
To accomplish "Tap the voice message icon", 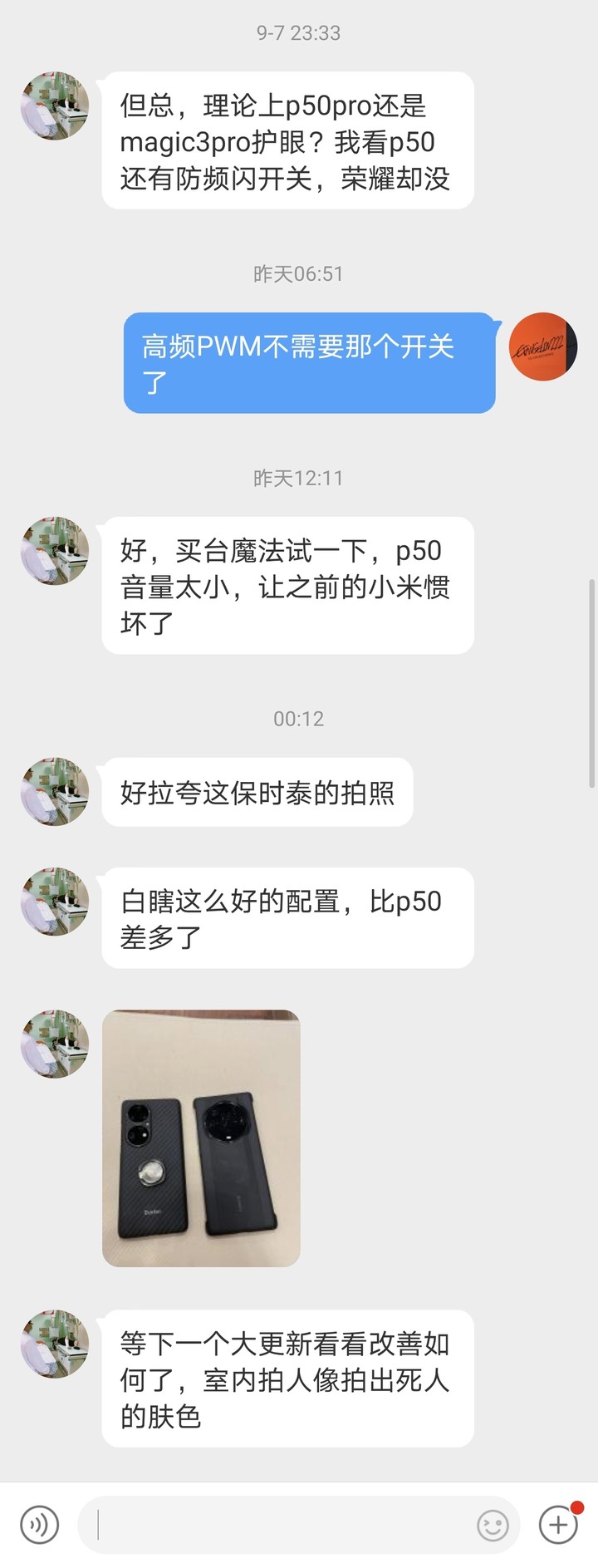I will 39,1525.
